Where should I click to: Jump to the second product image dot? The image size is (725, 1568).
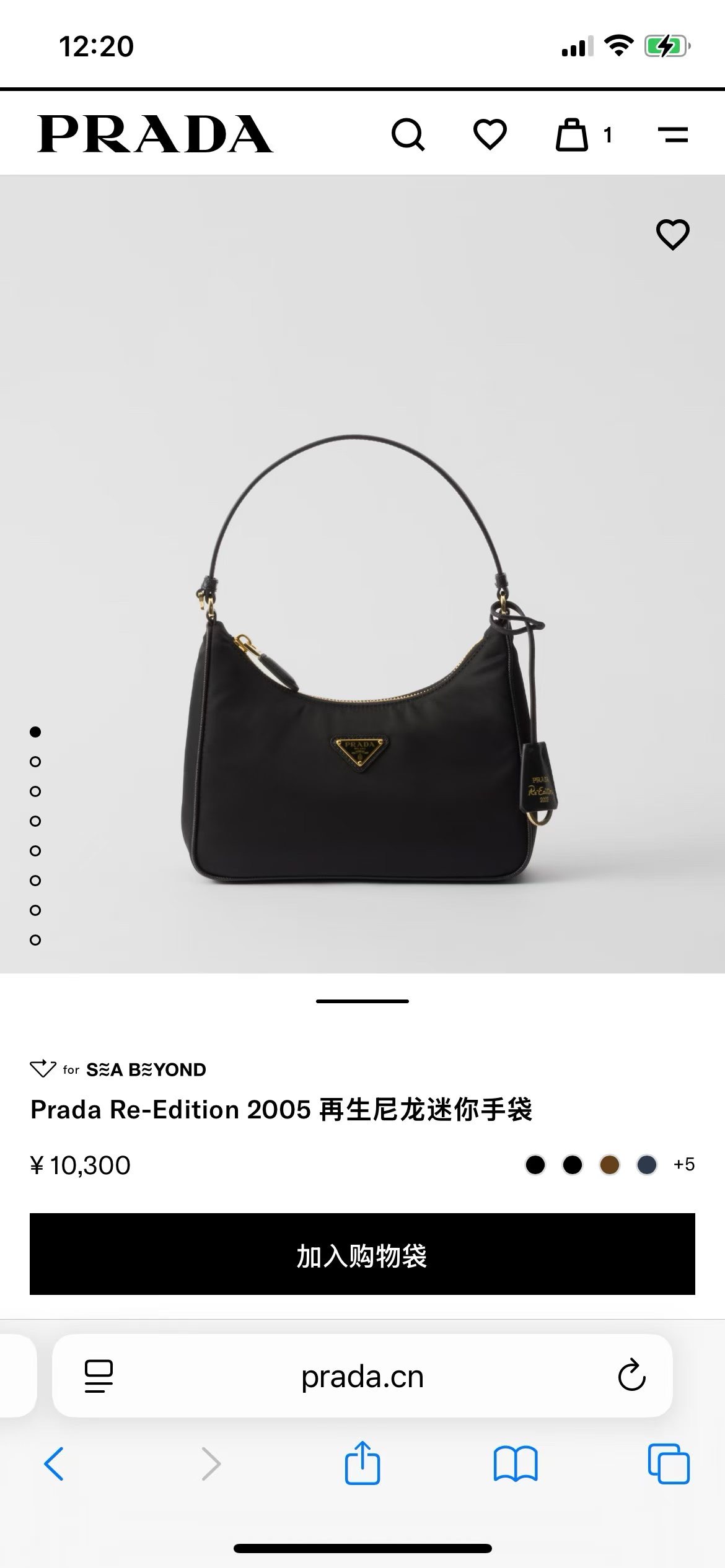click(x=35, y=762)
